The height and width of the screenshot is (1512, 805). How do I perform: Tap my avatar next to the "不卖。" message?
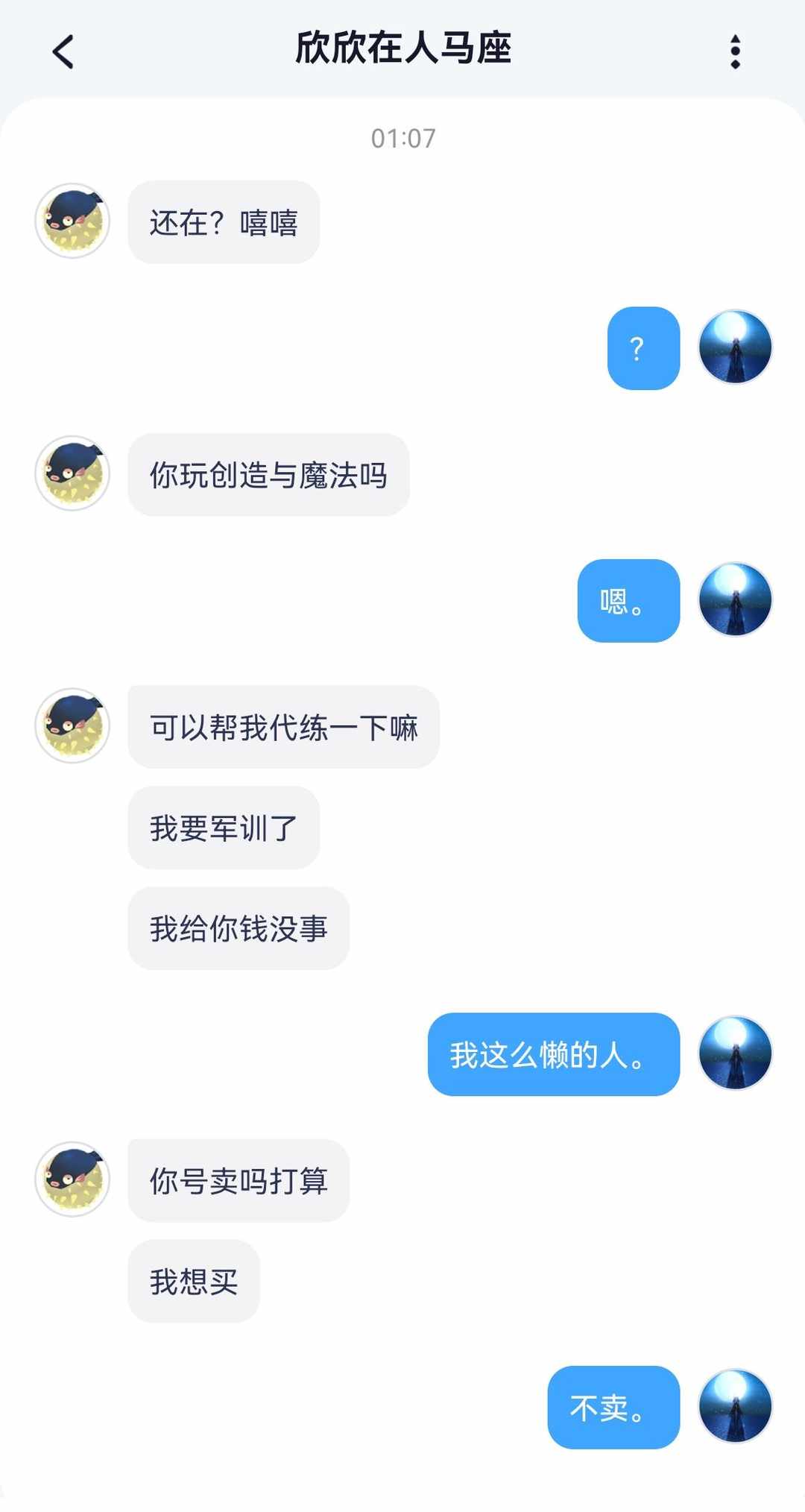(x=735, y=1406)
